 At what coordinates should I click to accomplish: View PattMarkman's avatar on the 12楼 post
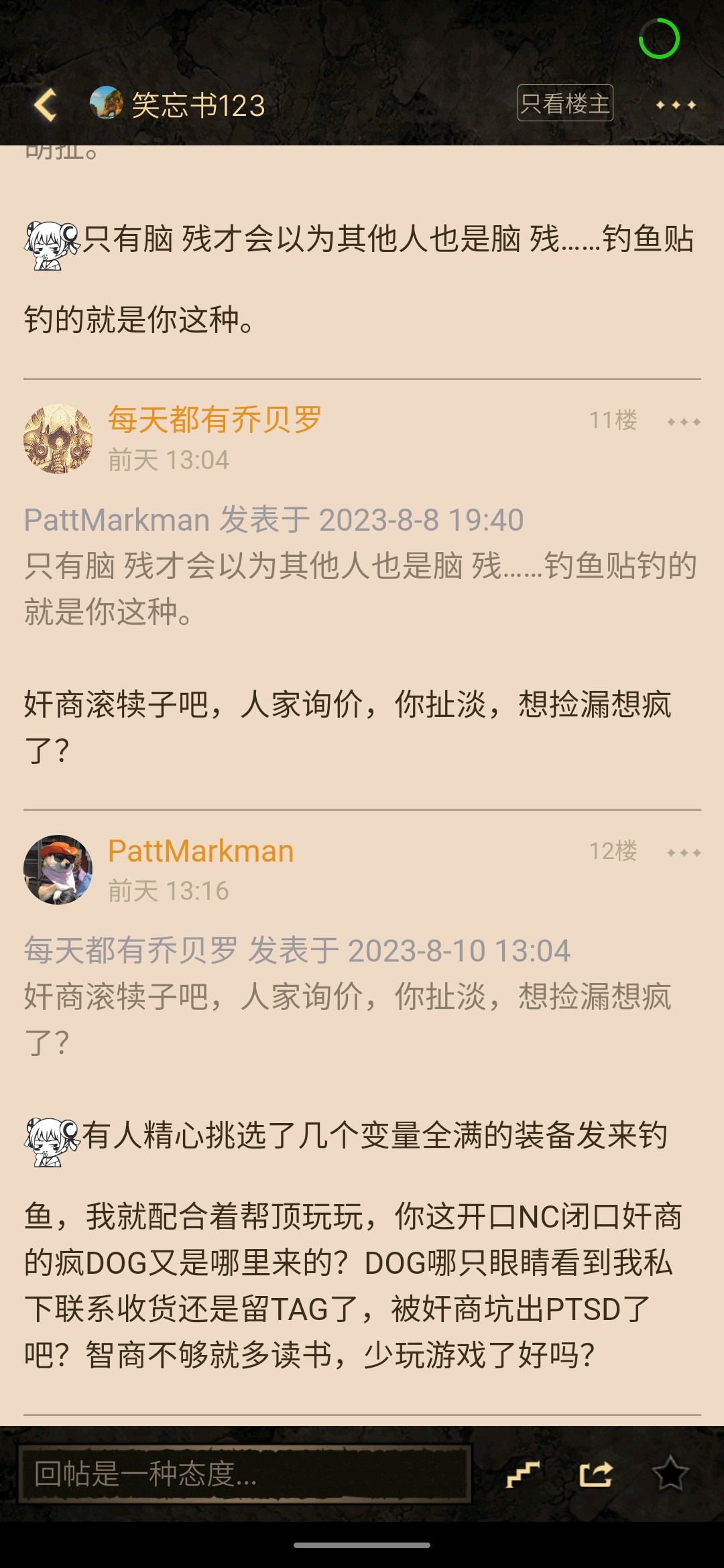pos(58,870)
